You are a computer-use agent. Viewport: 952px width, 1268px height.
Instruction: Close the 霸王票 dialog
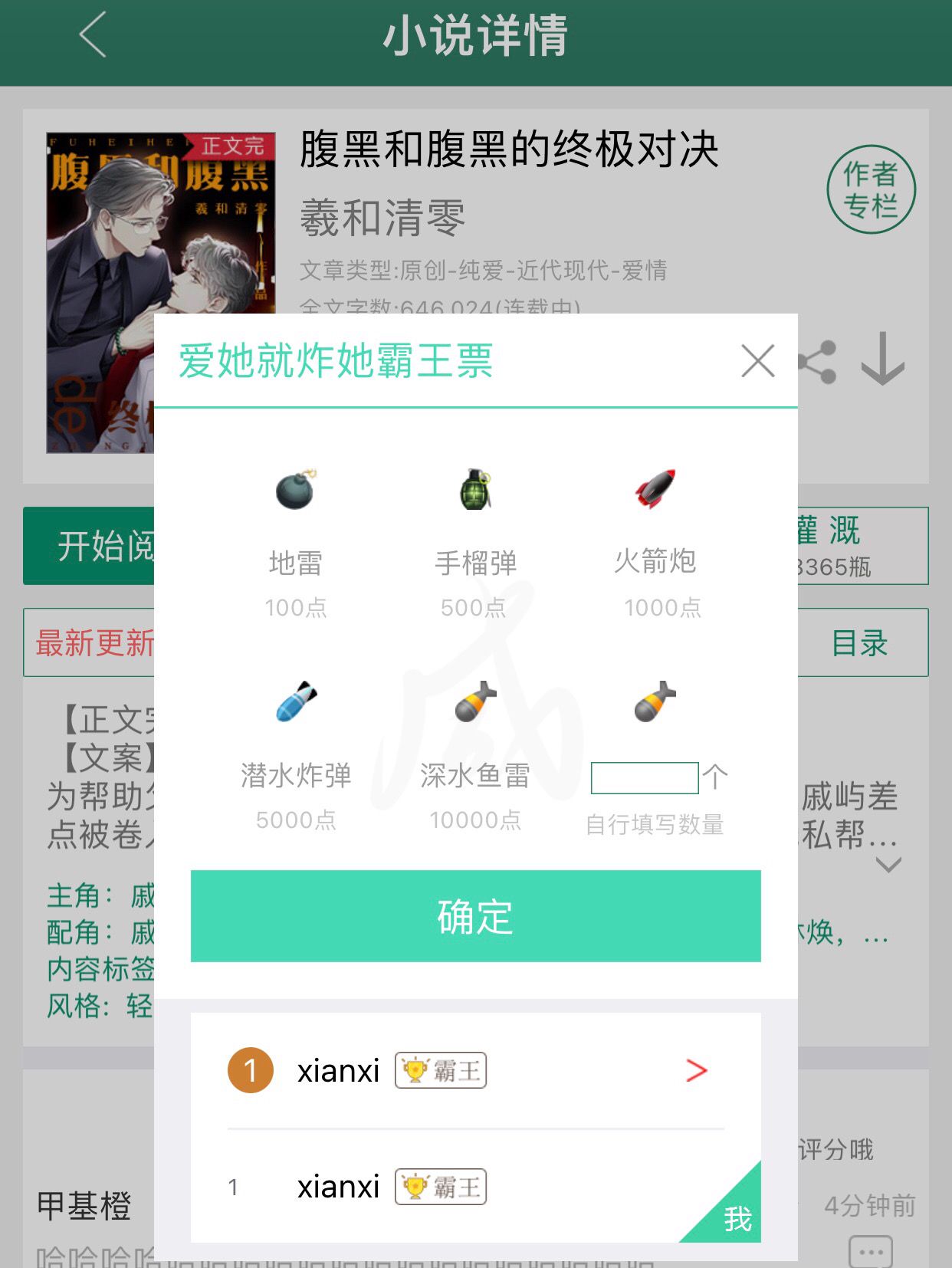pyautogui.click(x=757, y=361)
